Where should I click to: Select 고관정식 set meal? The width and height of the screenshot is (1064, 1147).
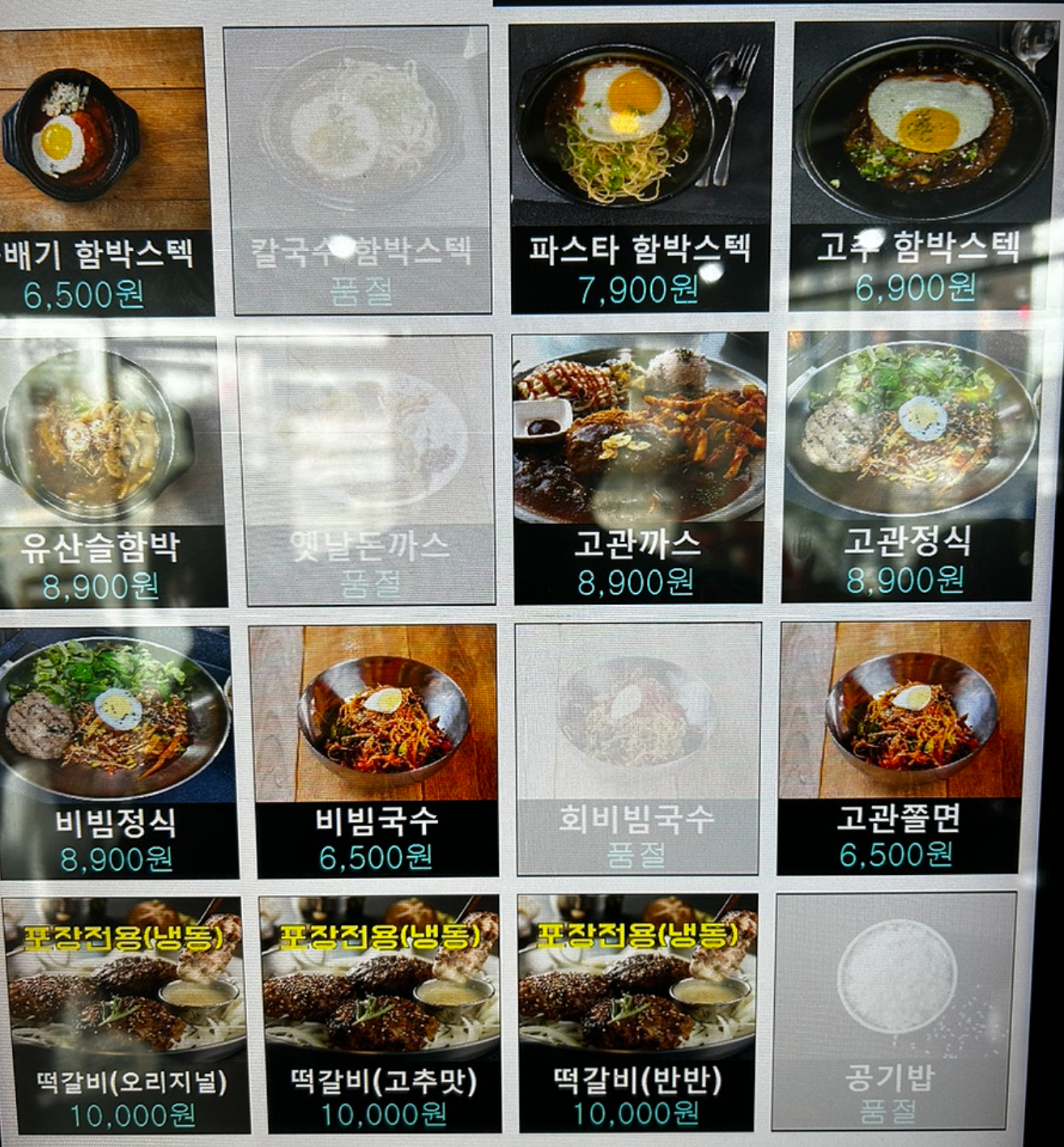coord(909,466)
